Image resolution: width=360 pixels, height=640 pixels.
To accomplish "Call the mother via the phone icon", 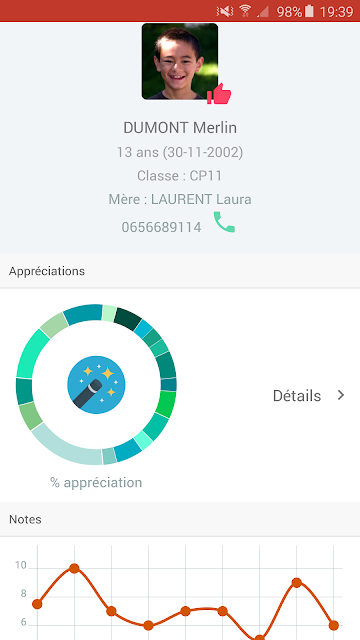I will click(x=224, y=222).
